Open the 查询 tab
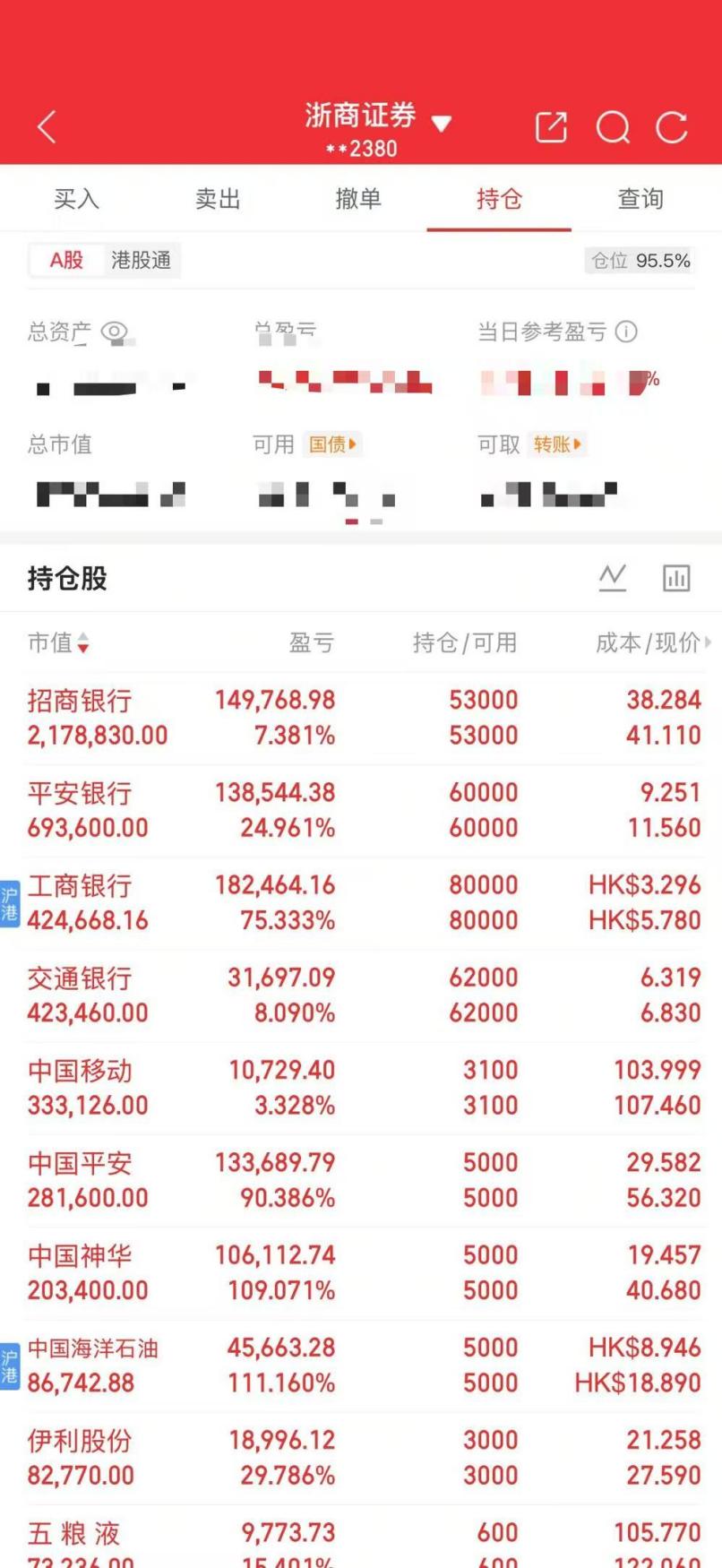Screen dimensions: 722x1568 [640, 199]
